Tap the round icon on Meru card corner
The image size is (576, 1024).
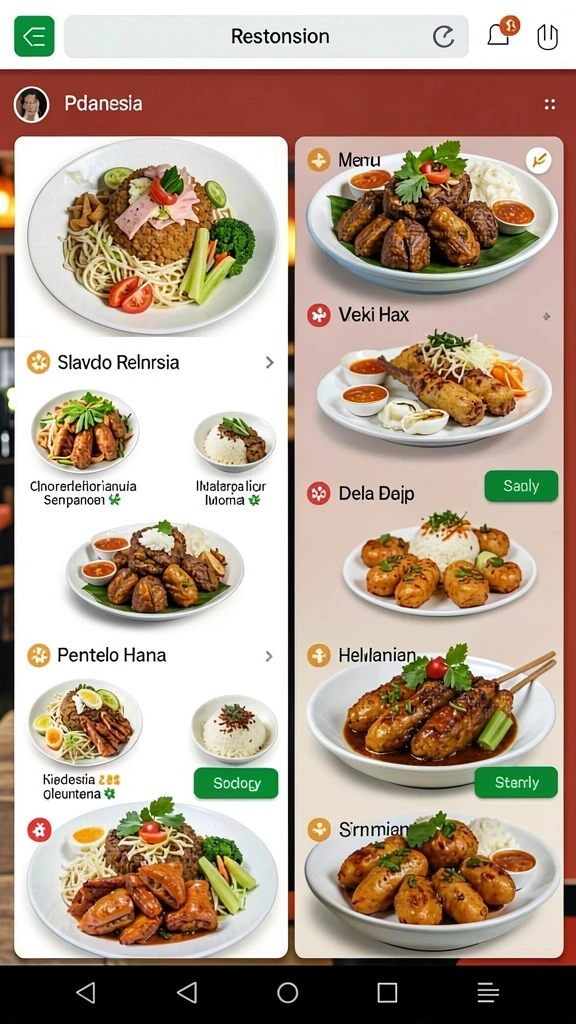point(538,160)
